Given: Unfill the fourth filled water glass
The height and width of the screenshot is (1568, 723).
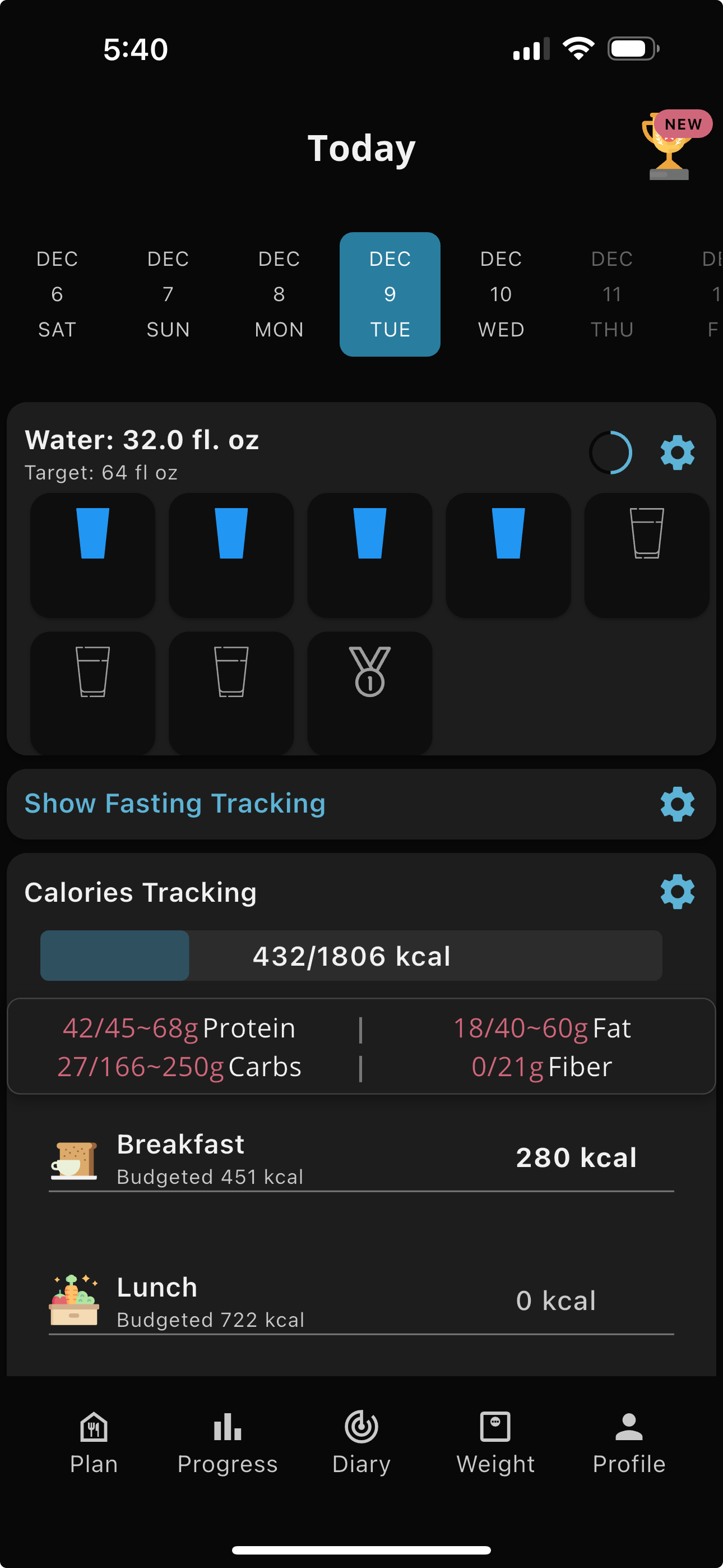Looking at the screenshot, I should [x=508, y=554].
